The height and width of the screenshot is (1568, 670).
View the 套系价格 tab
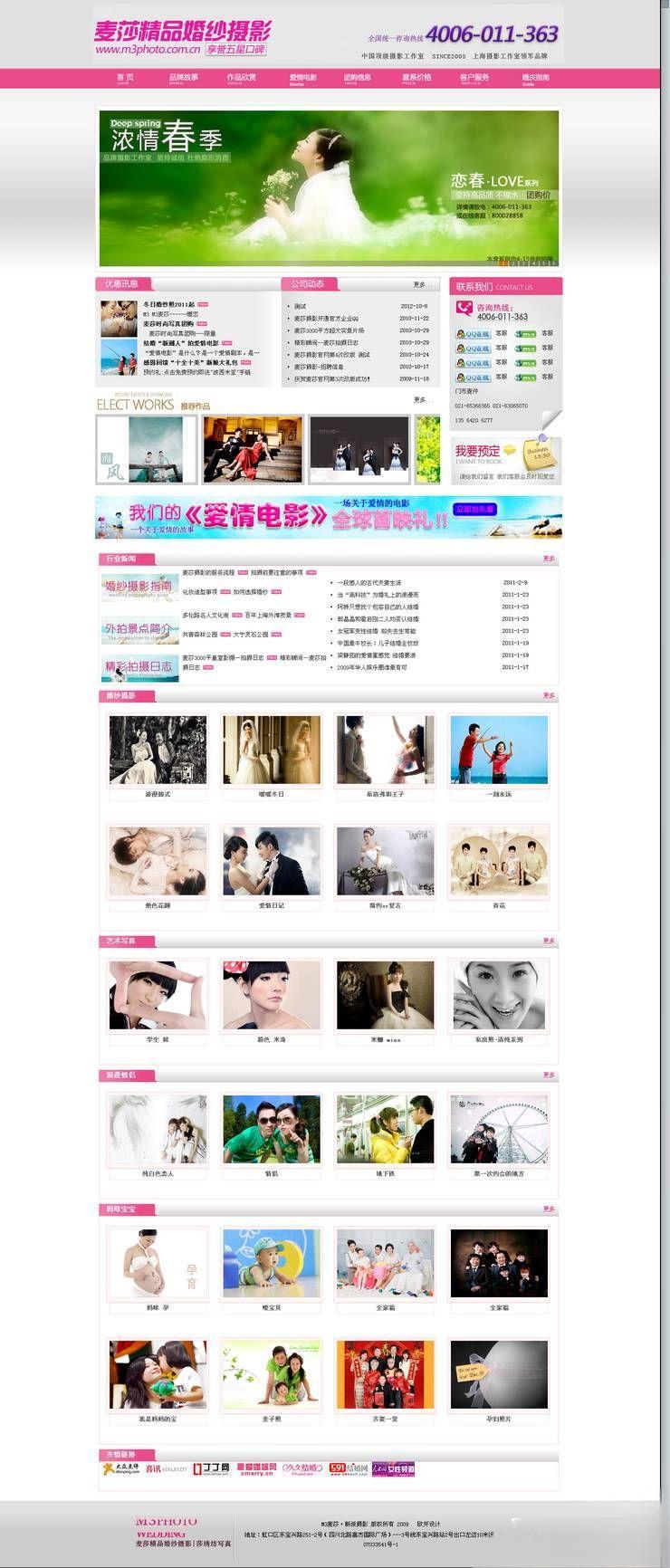point(416,78)
